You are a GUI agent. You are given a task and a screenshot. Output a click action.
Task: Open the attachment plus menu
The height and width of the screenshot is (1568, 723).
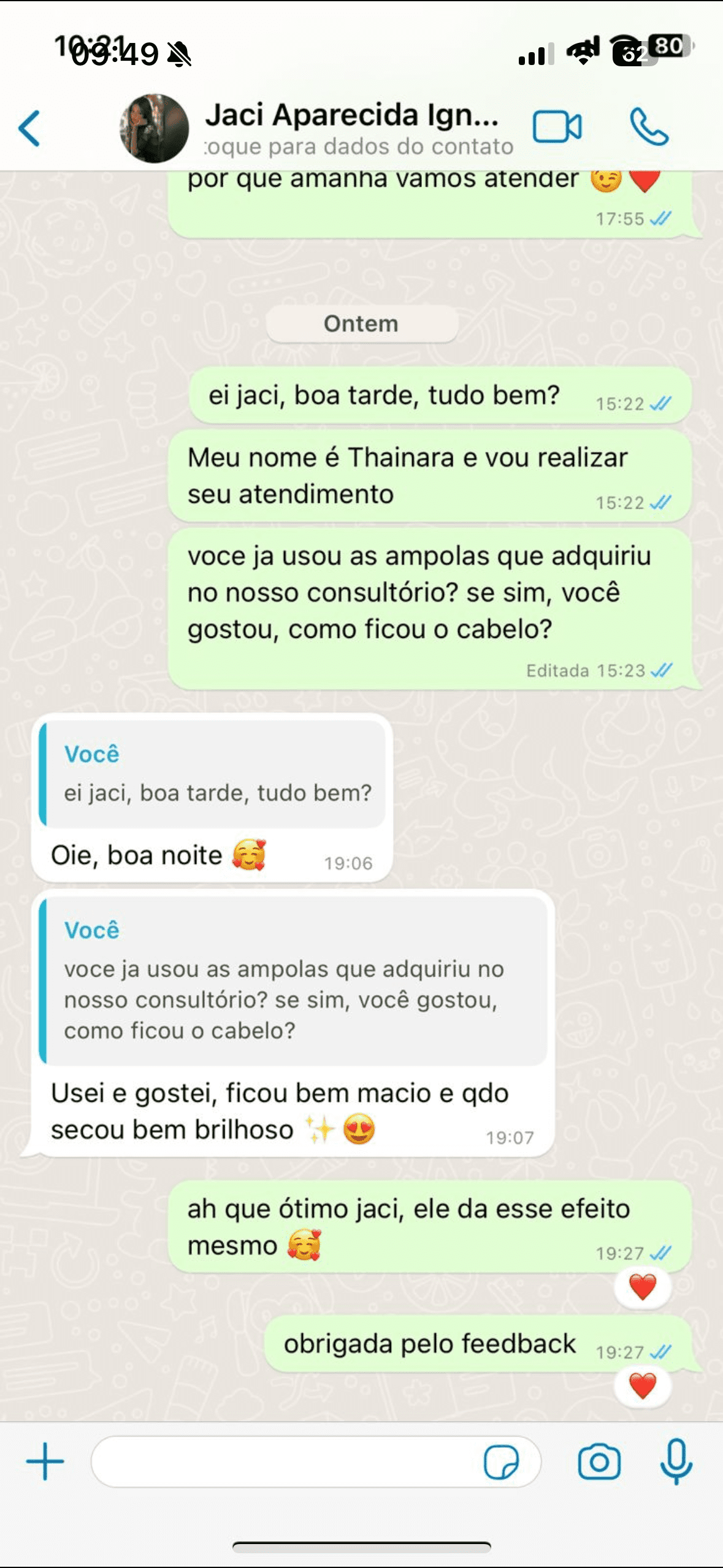pyautogui.click(x=45, y=1461)
